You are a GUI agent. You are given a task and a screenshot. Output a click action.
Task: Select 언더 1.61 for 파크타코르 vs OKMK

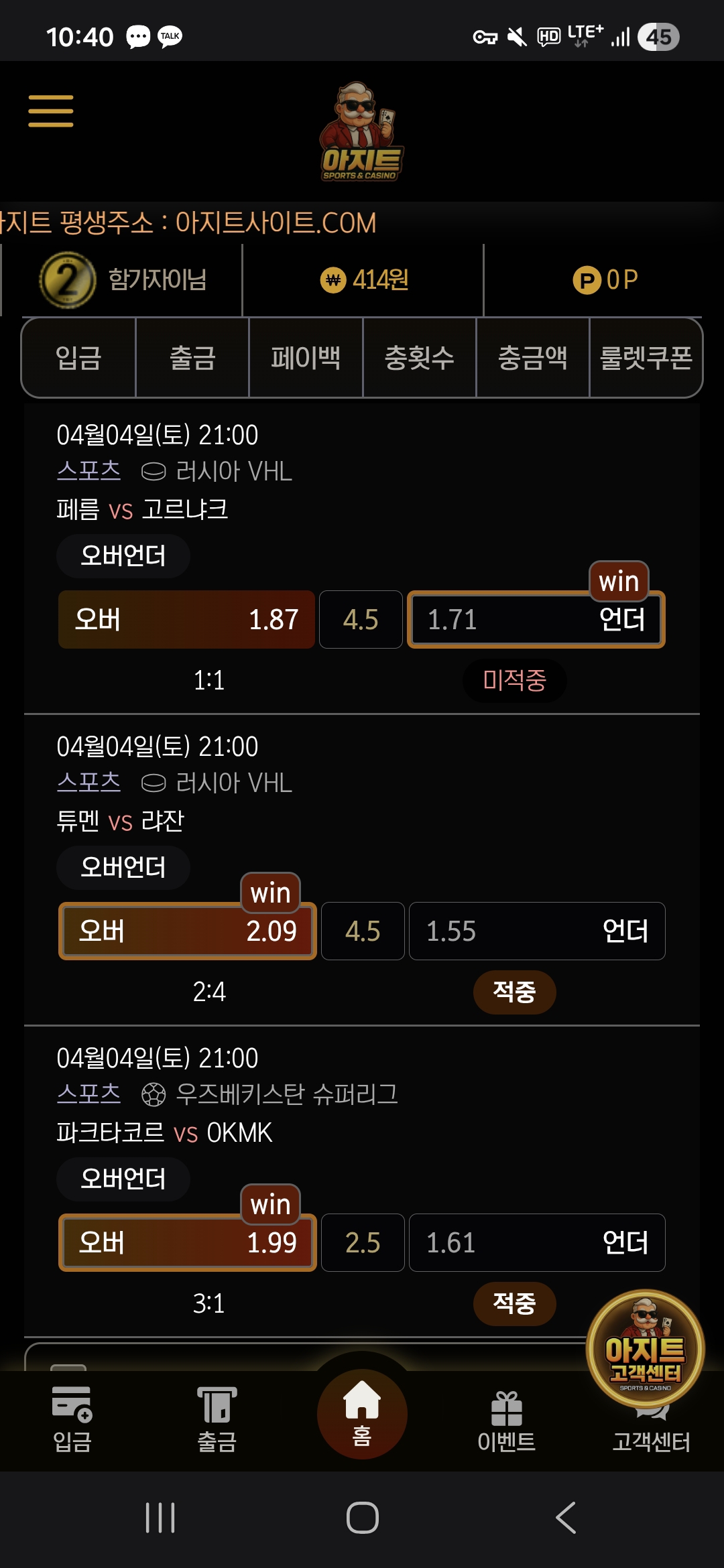tap(537, 1242)
